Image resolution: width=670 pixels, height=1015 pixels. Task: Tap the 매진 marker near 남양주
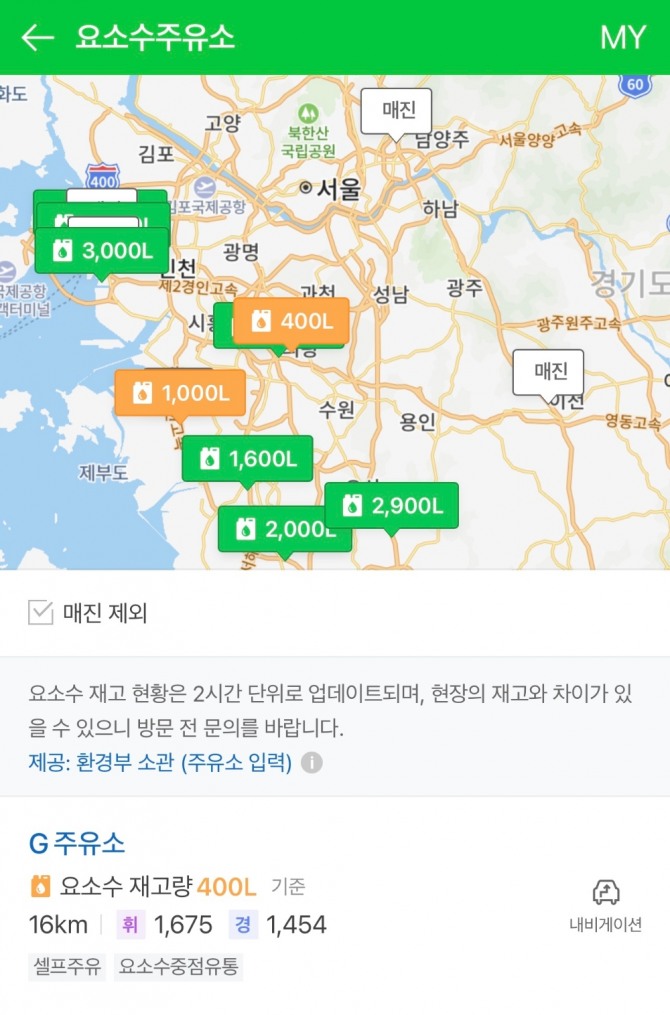[396, 111]
